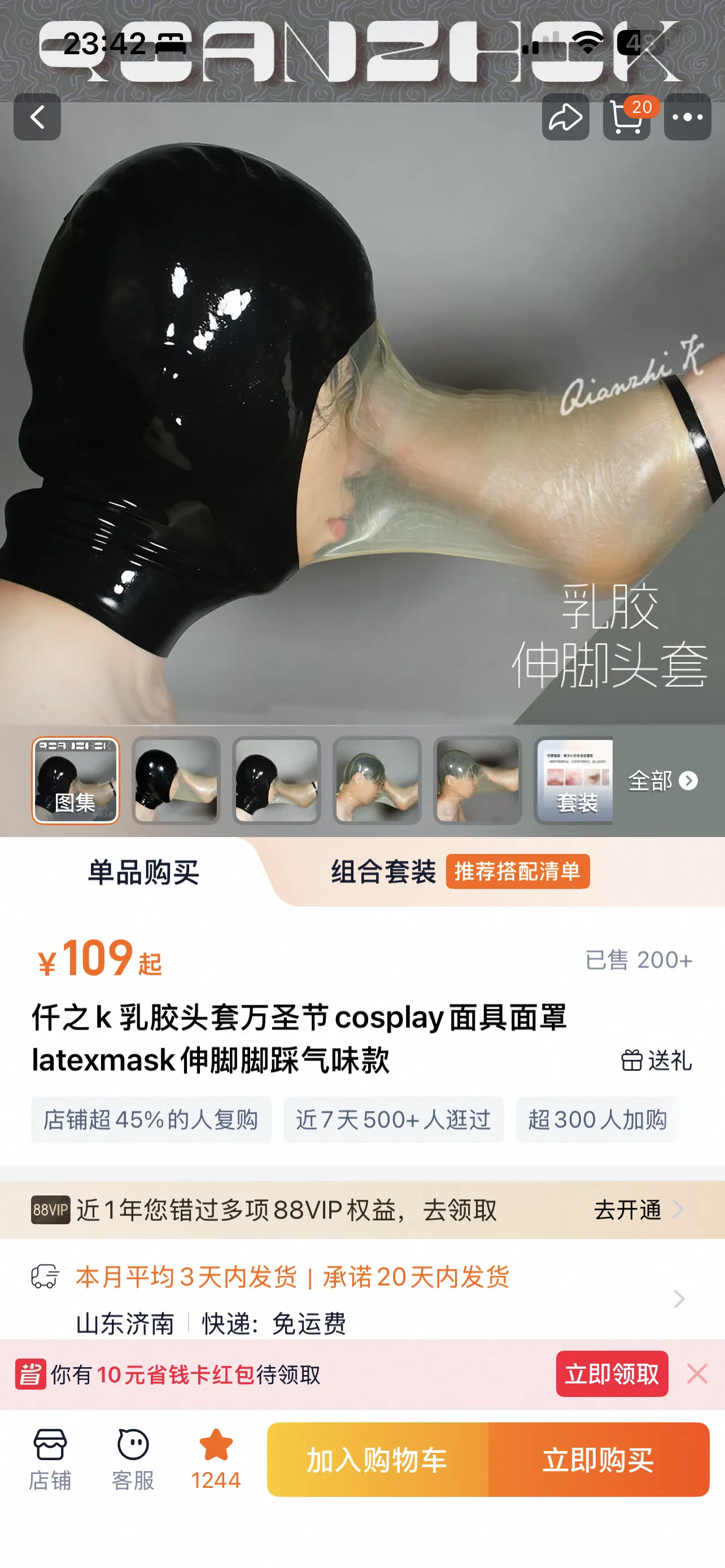Dismiss the 10元省钱卡红包 banner
The image size is (725, 1568).
click(x=697, y=1374)
